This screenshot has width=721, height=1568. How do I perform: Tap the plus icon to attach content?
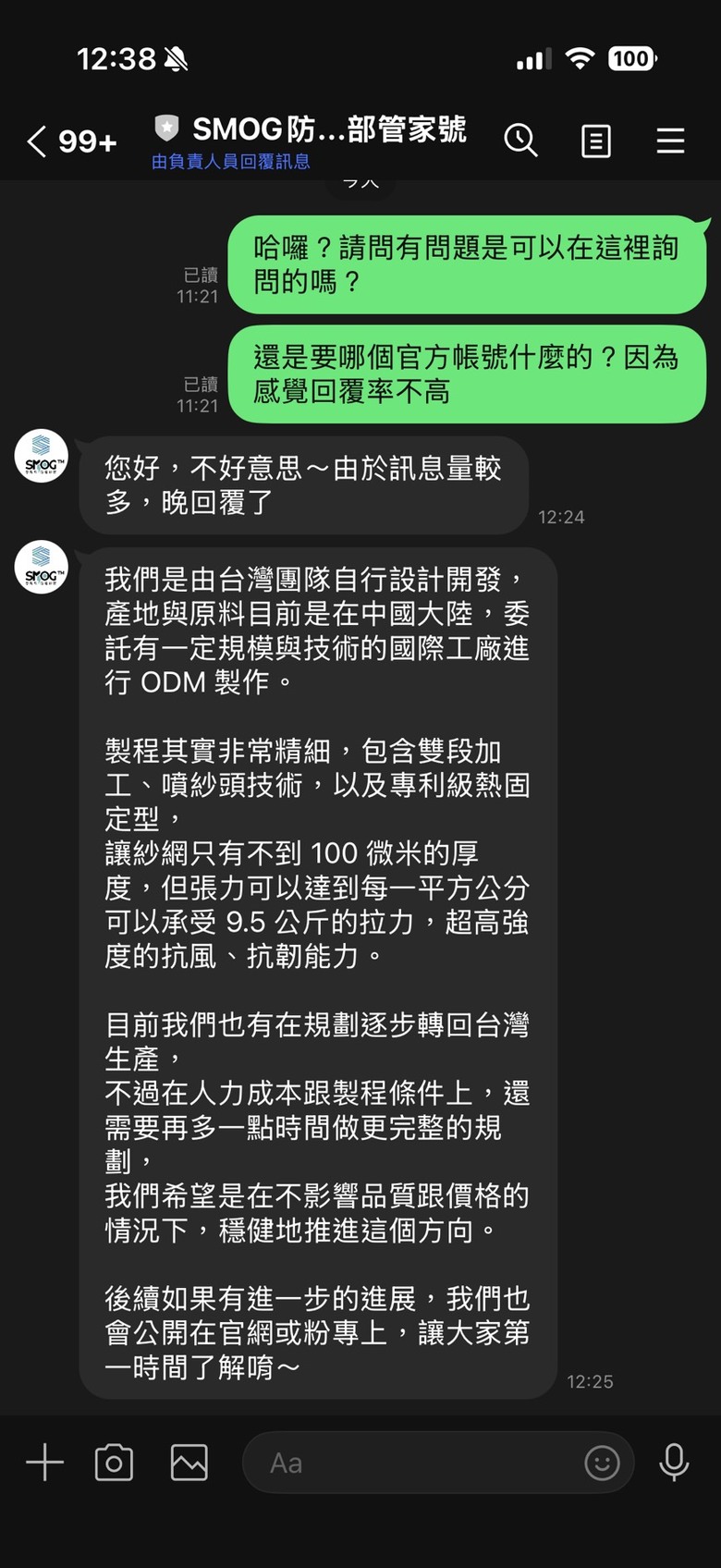point(43,1462)
